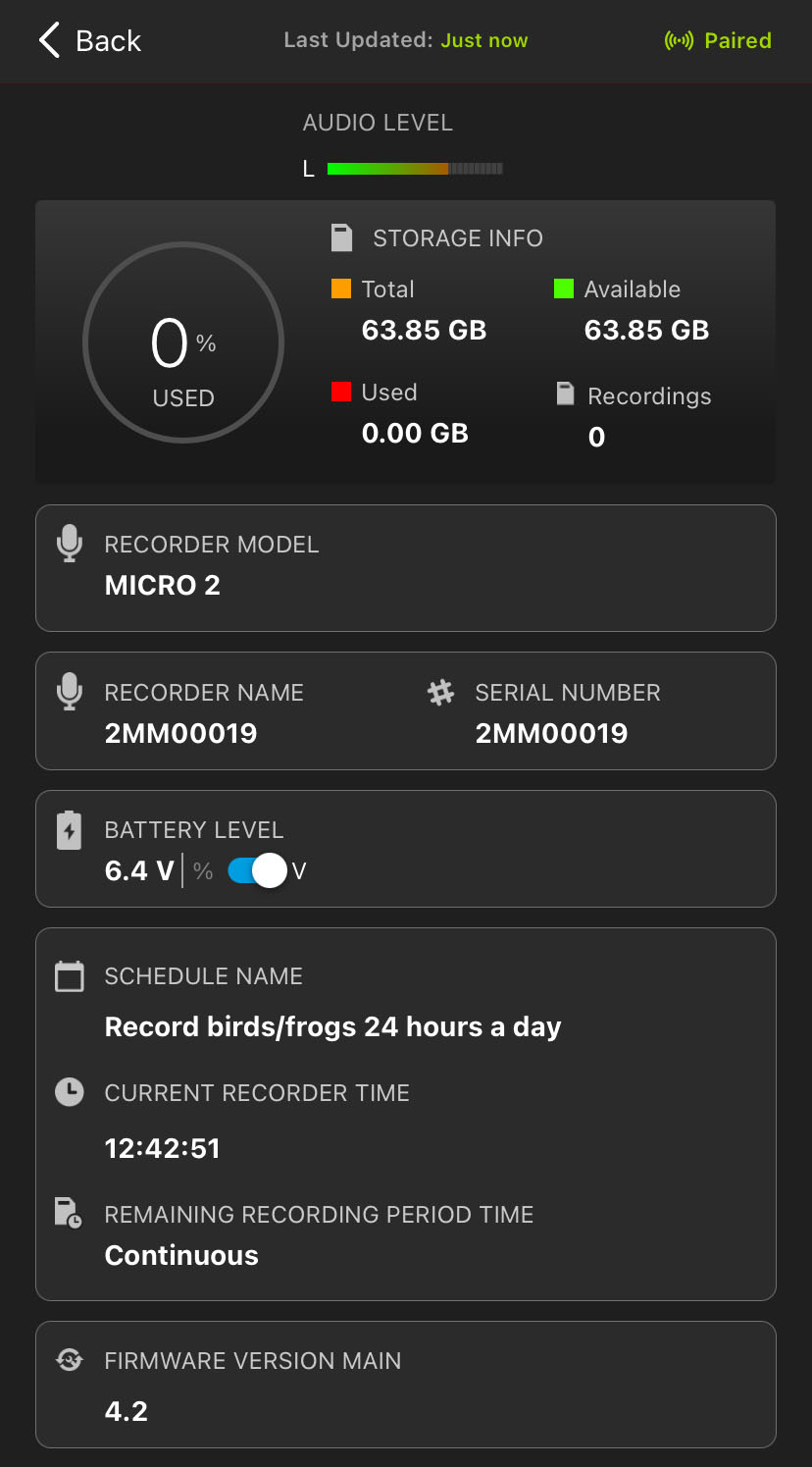Click the Firmware Version update icon
Viewport: 812px width, 1467px height.
69,1360
